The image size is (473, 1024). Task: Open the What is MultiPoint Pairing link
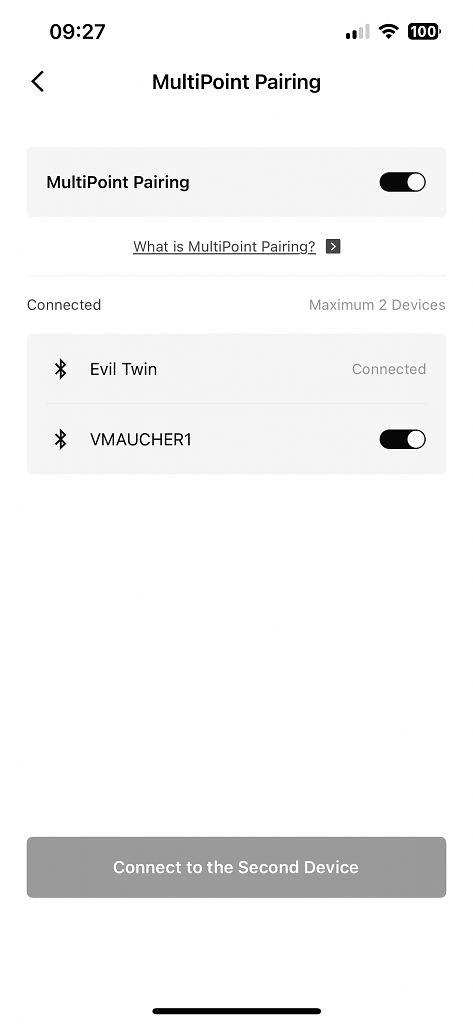(224, 246)
